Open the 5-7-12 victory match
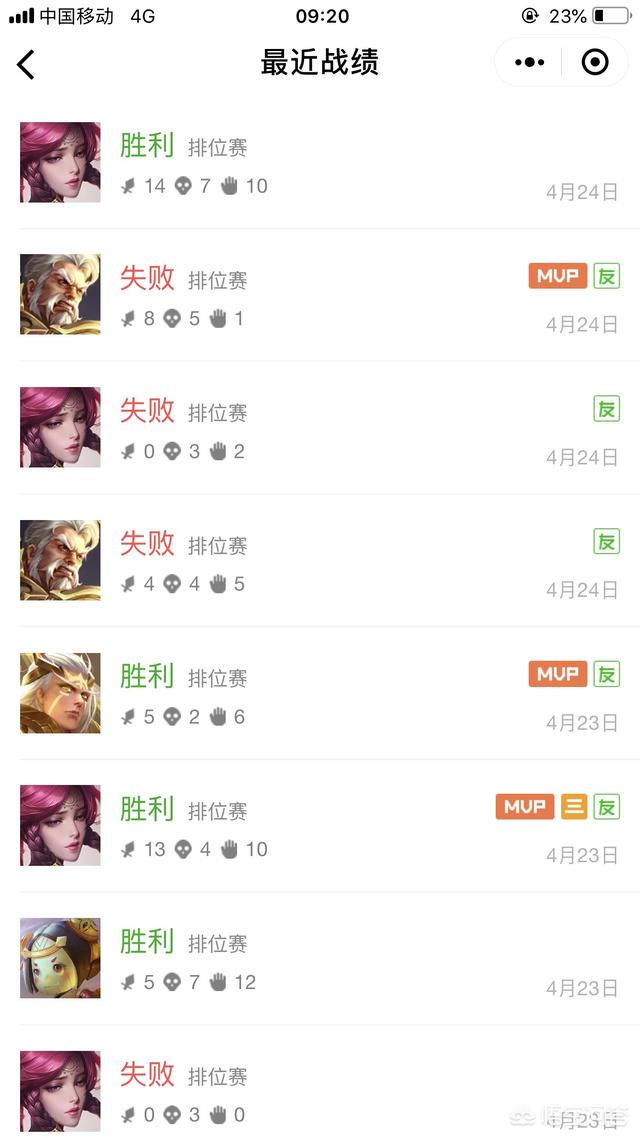The width and height of the screenshot is (640, 1138). point(320,959)
